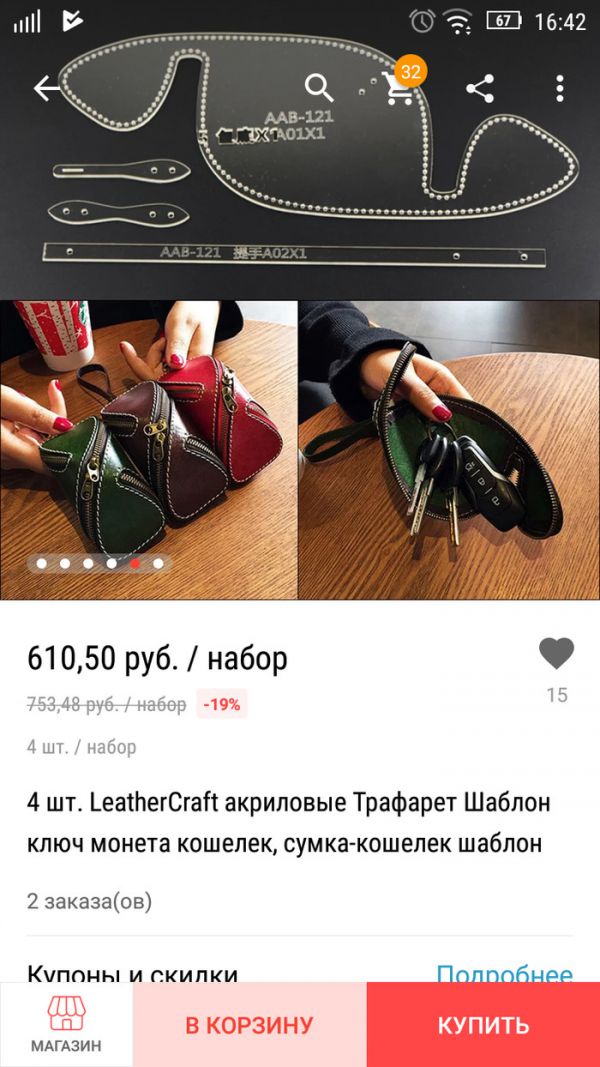Add the product to favorites with heart

tap(557, 655)
